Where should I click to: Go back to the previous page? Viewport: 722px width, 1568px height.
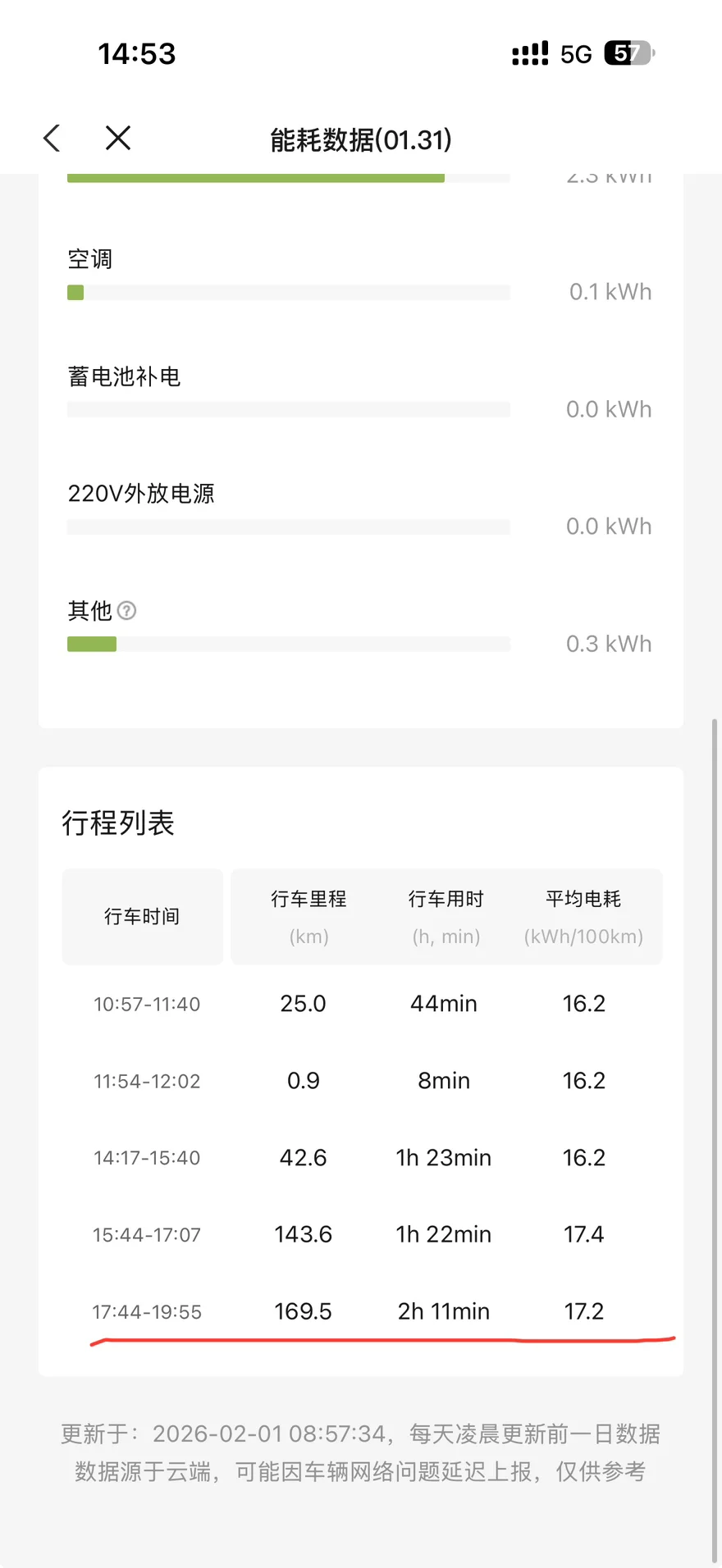click(x=52, y=139)
